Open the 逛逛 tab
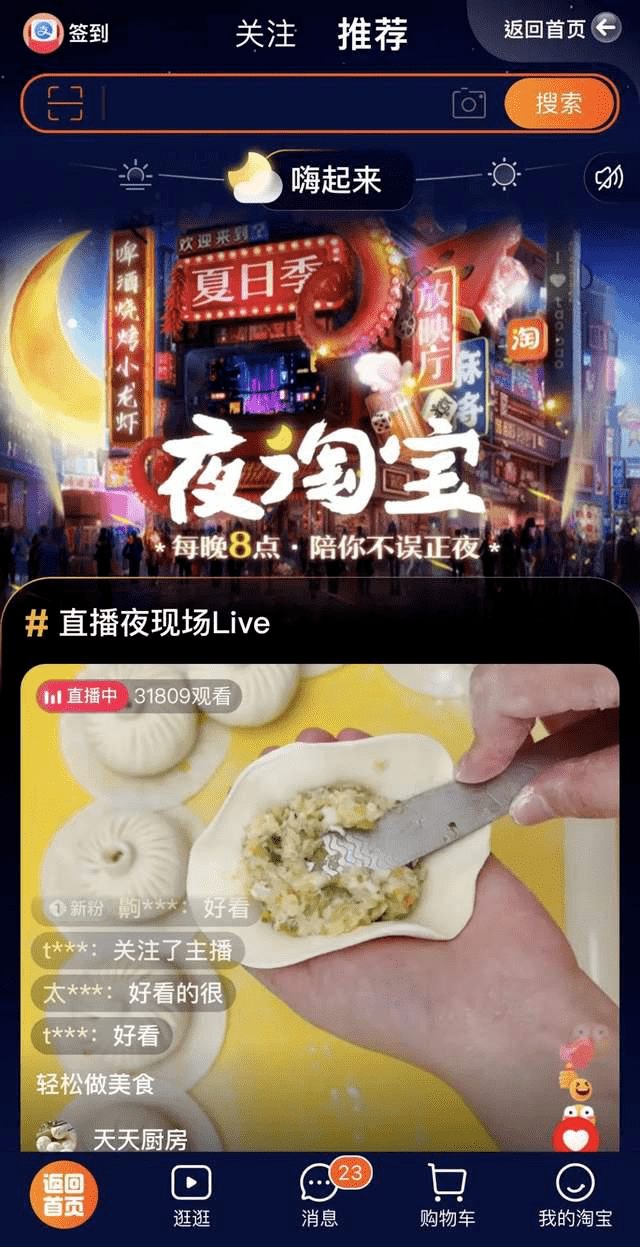640x1247 pixels. pos(191,1195)
